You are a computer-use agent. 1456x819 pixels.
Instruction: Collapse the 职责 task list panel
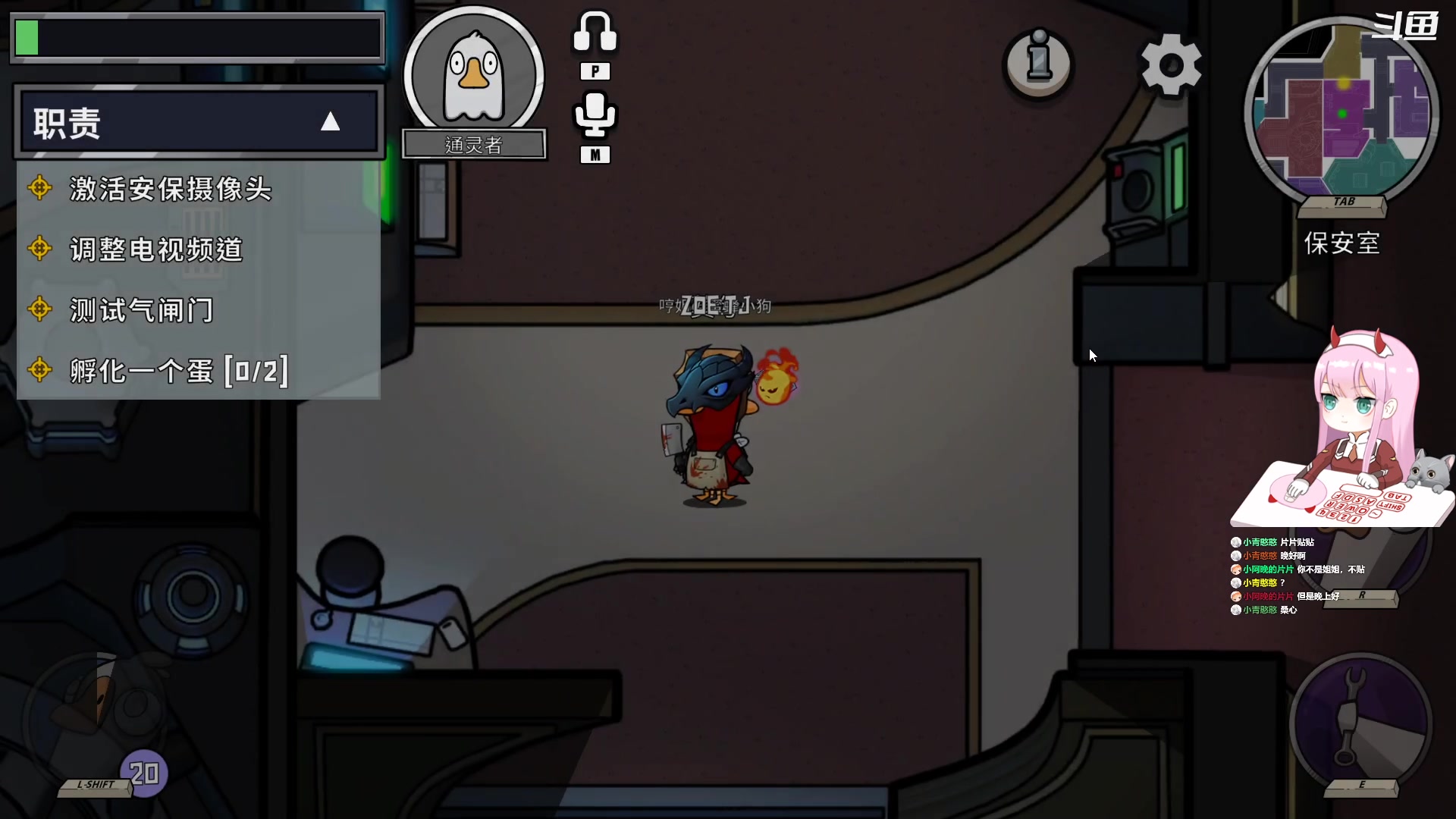330,121
